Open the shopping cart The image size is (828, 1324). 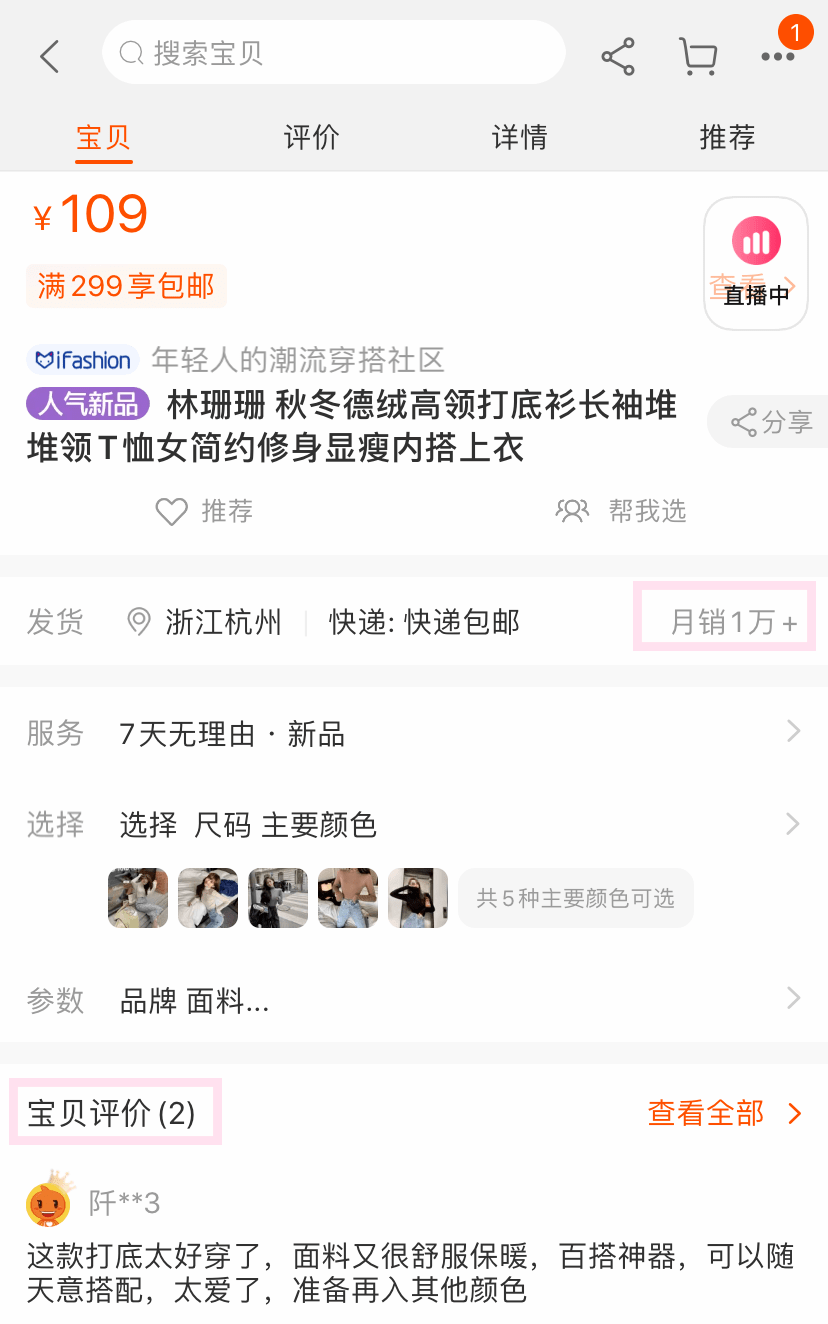pyautogui.click(x=698, y=57)
